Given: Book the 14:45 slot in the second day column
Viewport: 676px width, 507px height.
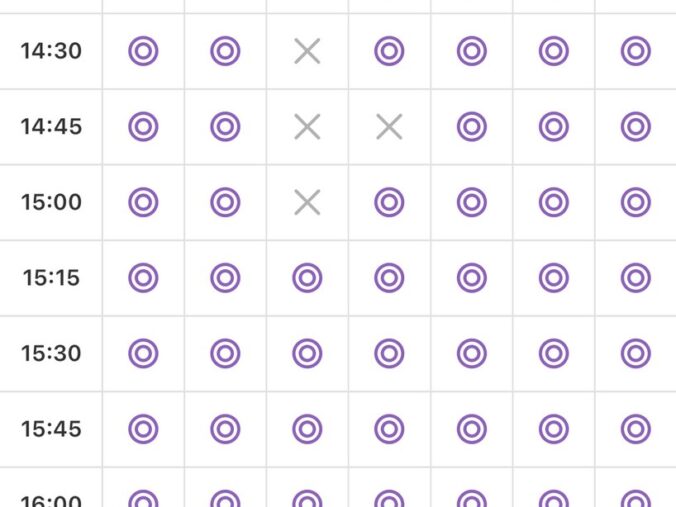Looking at the screenshot, I should [225, 127].
